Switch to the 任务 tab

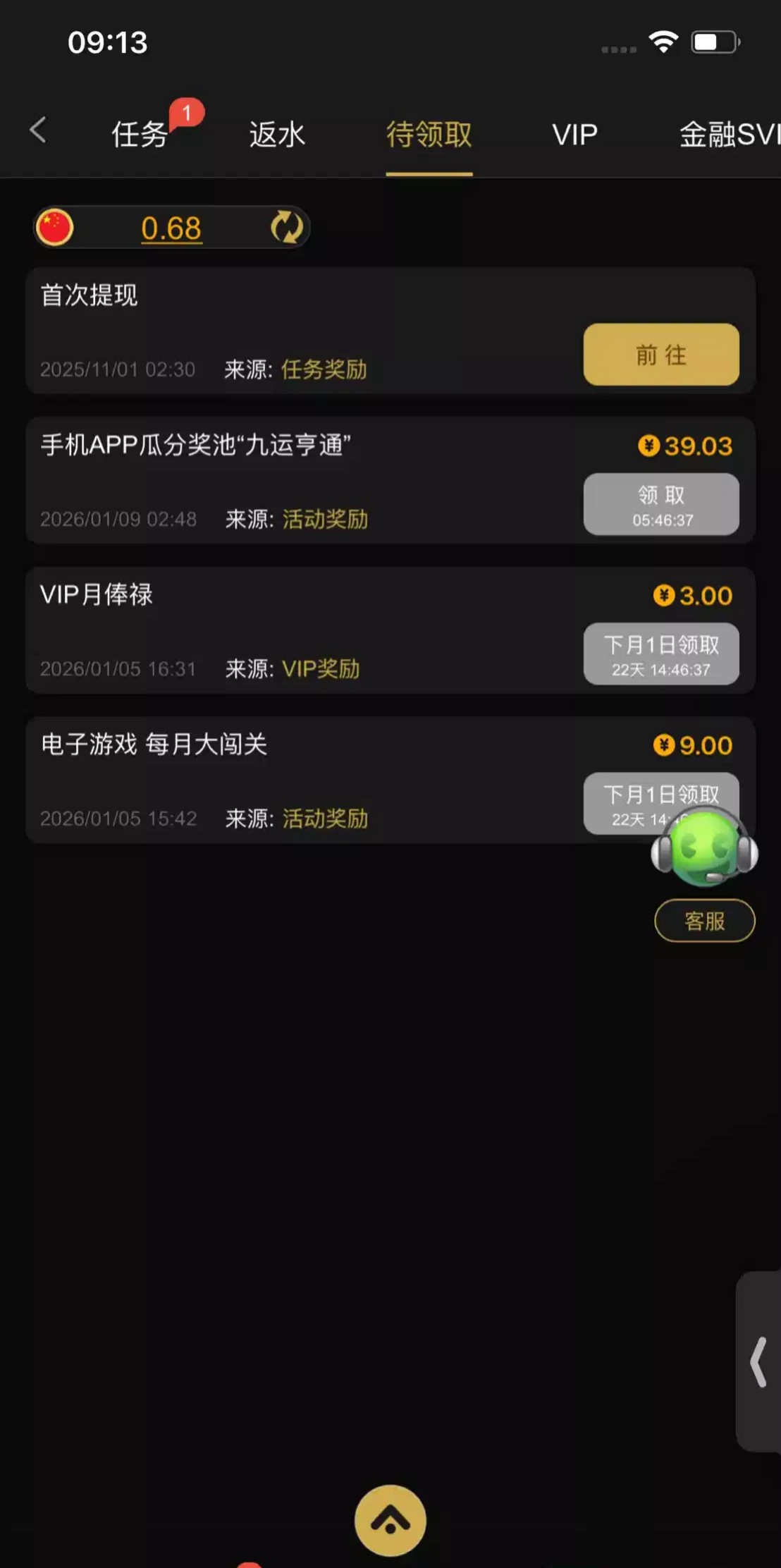(x=140, y=134)
